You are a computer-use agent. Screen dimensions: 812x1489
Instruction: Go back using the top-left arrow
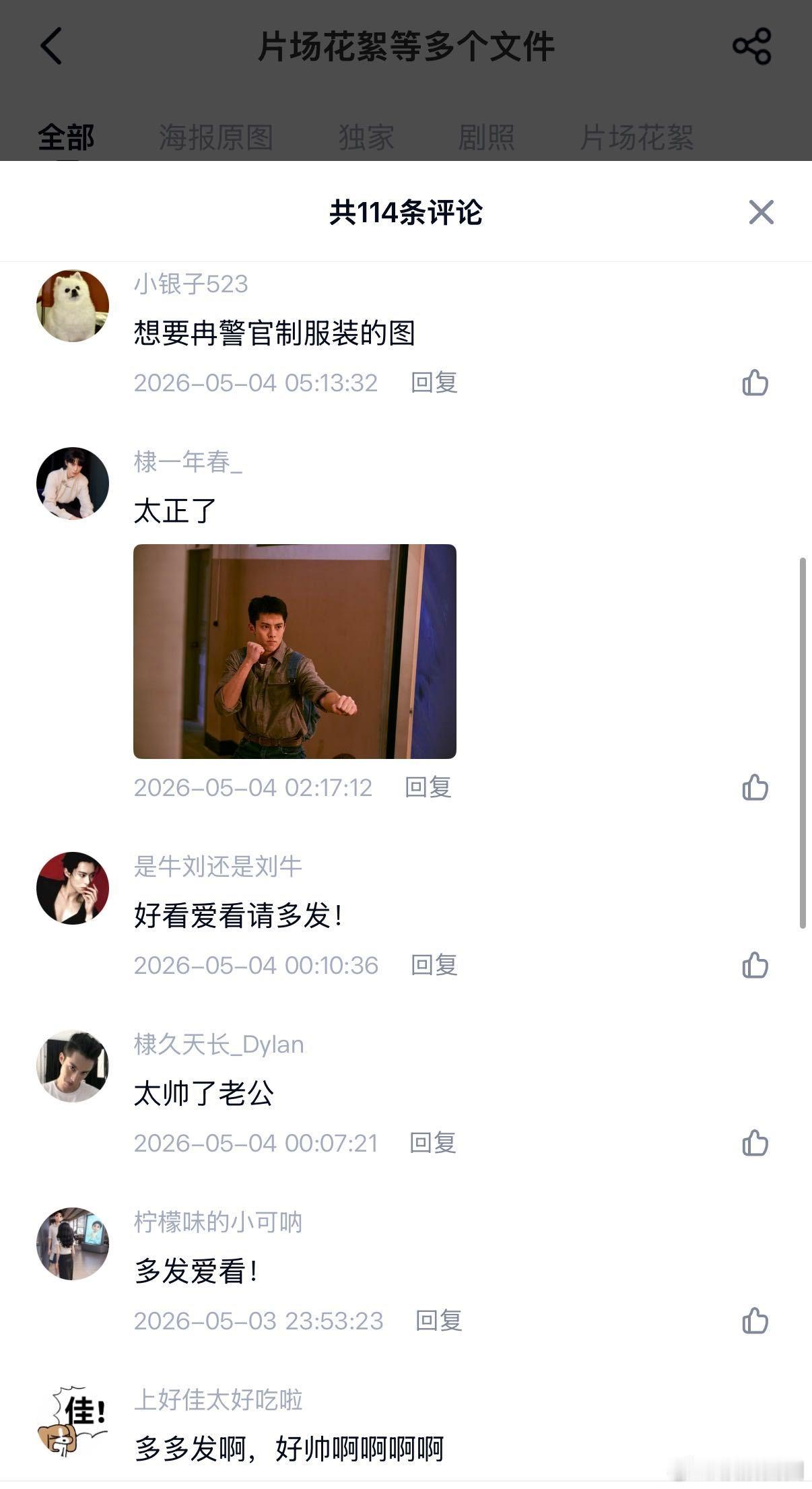(51, 46)
